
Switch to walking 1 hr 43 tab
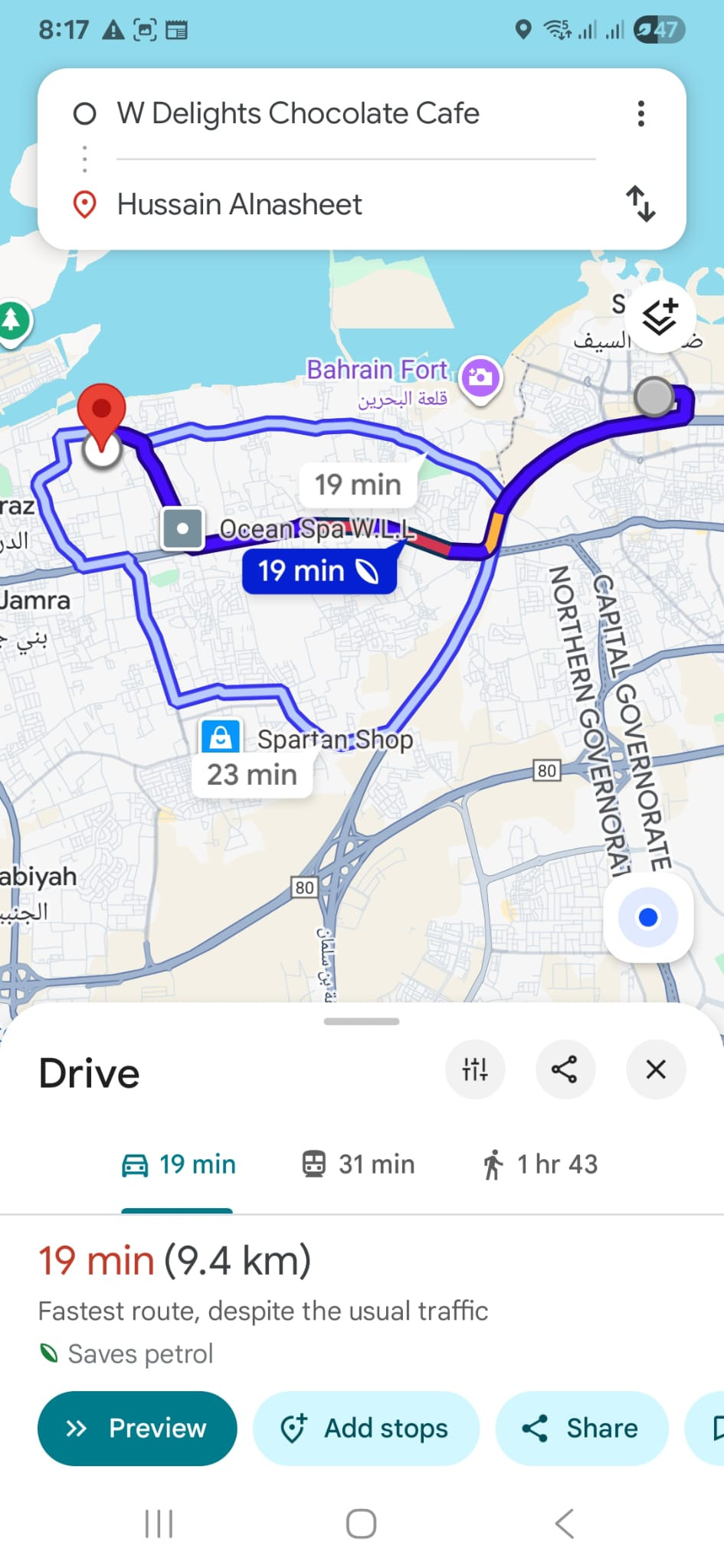tap(540, 1165)
